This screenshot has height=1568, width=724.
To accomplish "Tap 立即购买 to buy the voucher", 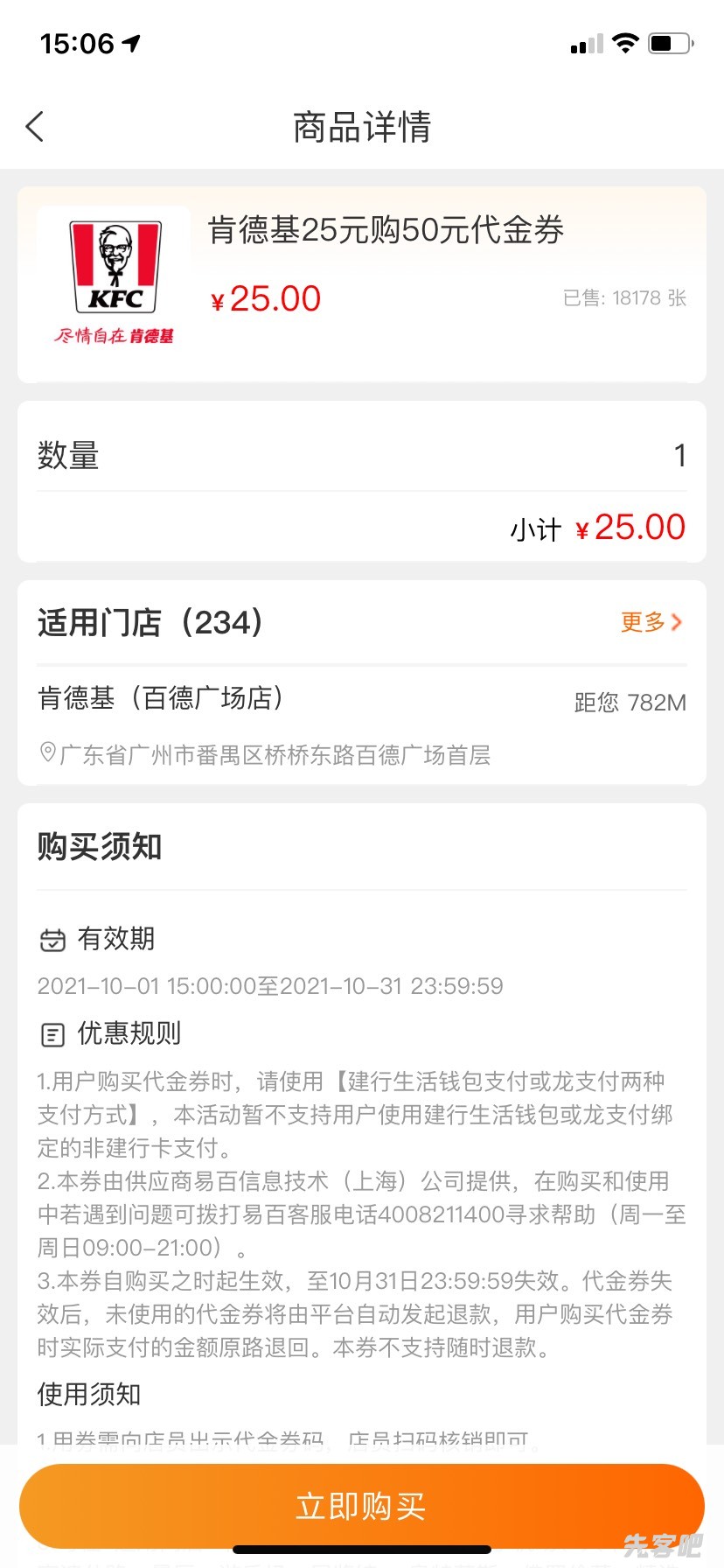I will click(x=361, y=1506).
